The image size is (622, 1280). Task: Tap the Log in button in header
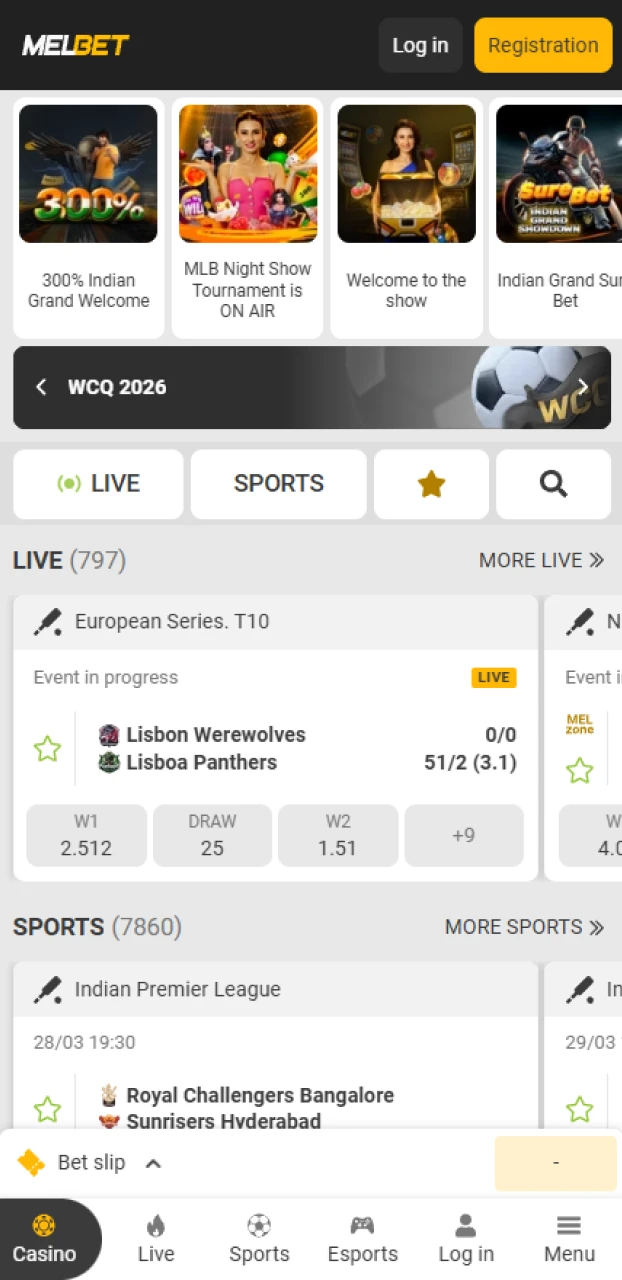(420, 45)
